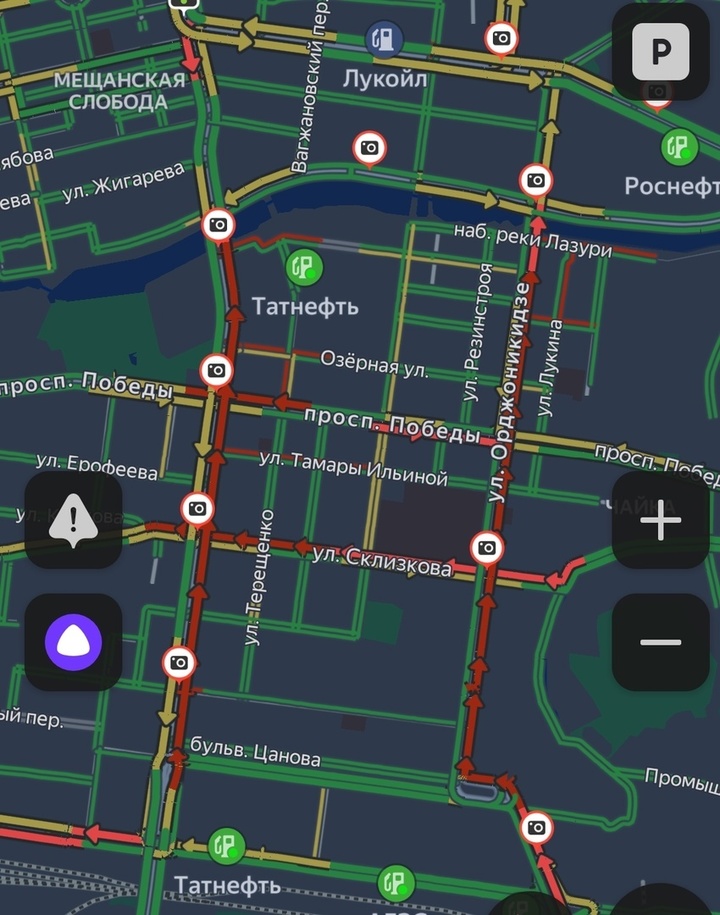Image resolution: width=720 pixels, height=915 pixels.
Task: Zoom out of the map
Action: coord(661,642)
